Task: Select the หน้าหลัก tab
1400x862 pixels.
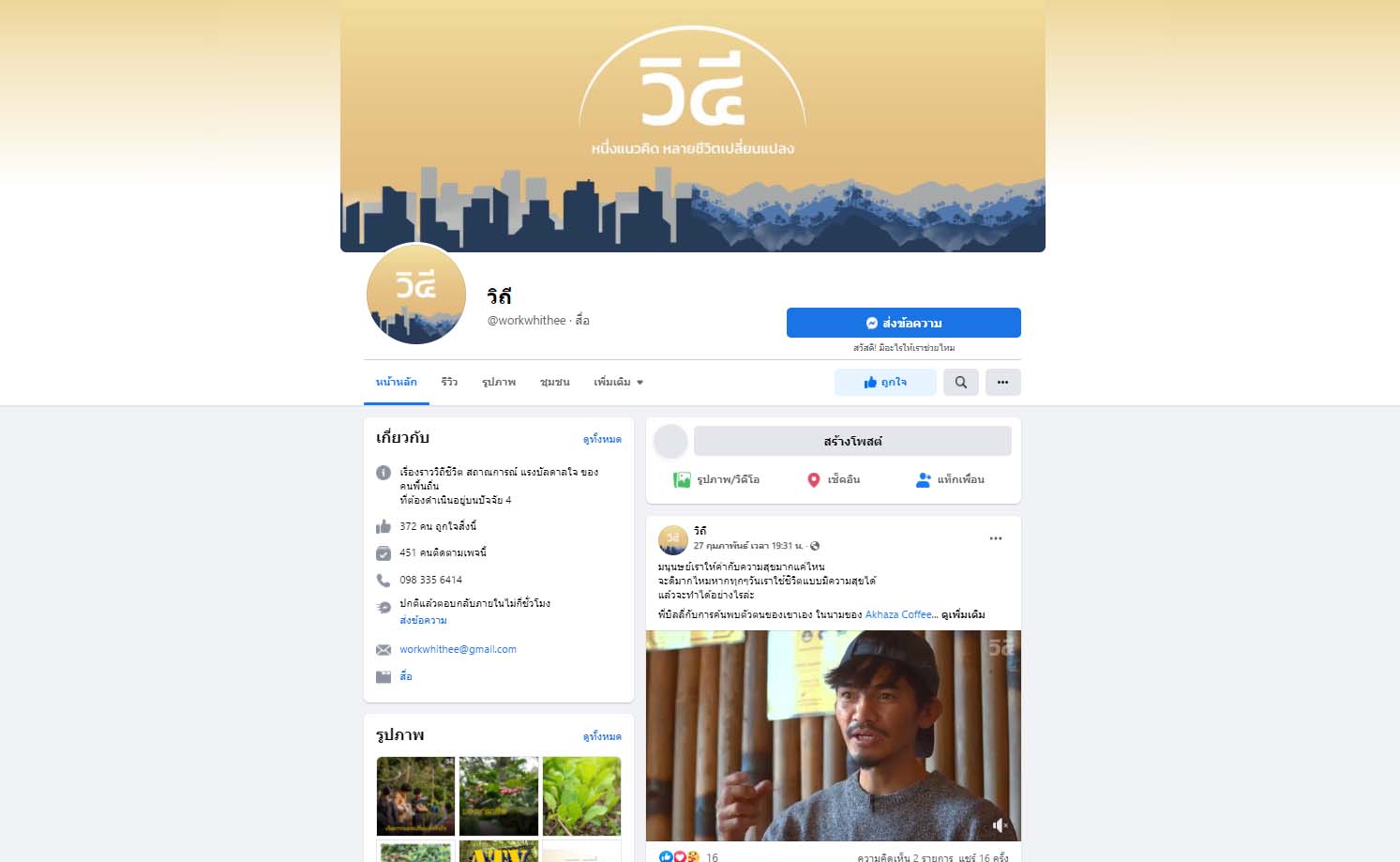Action: click(396, 382)
